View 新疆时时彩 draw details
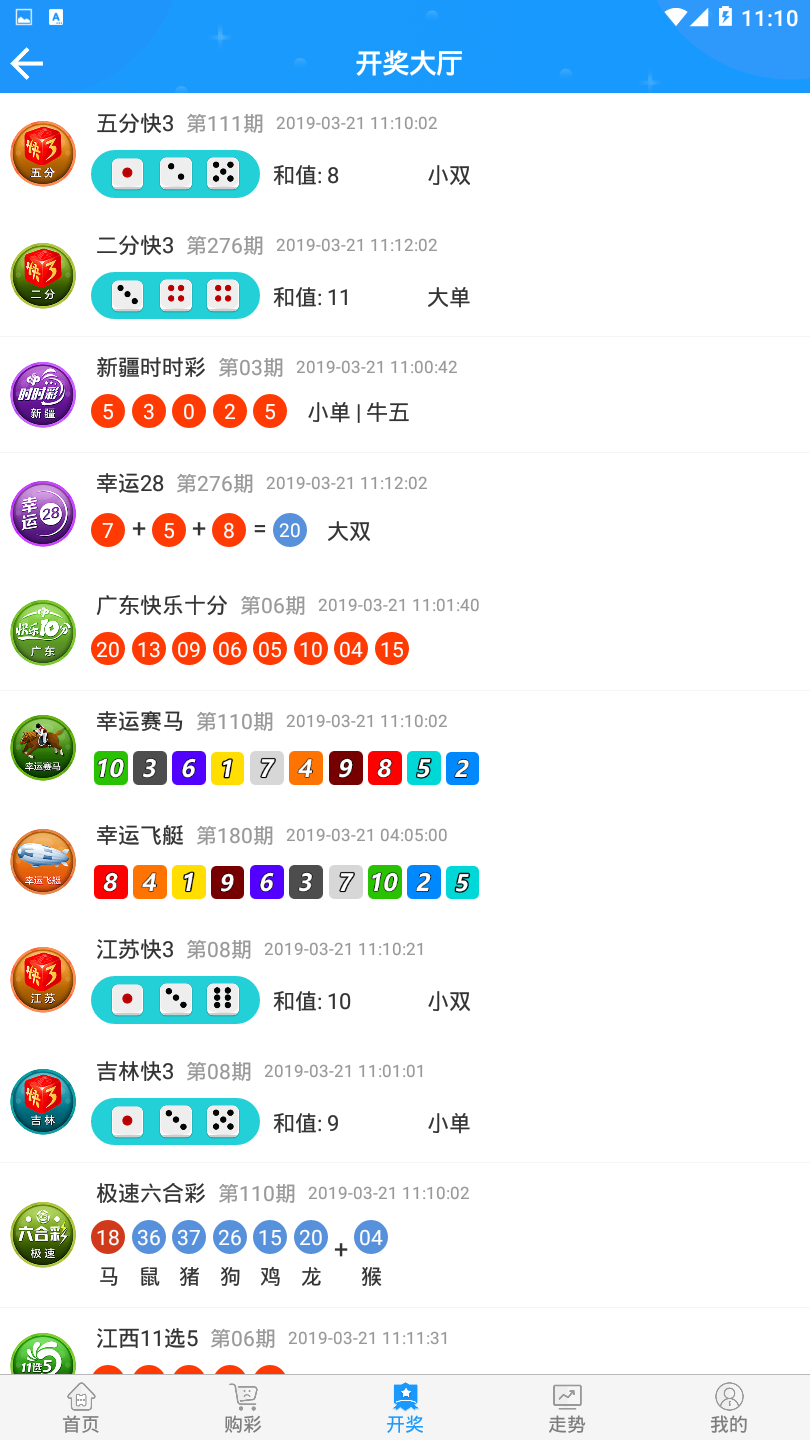This screenshot has width=810, height=1440. tap(404, 394)
